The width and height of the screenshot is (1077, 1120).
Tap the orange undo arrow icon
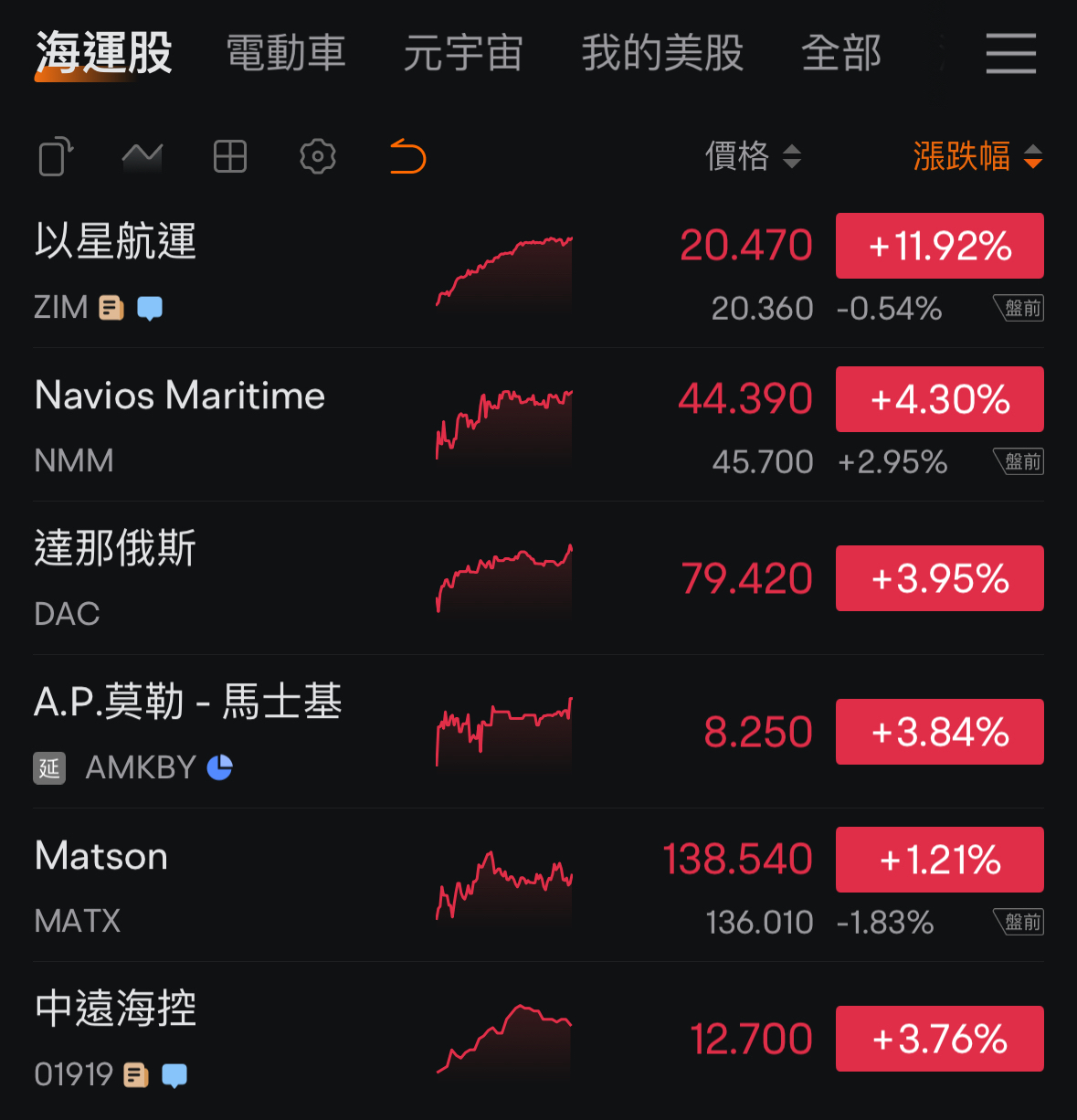coord(407,156)
